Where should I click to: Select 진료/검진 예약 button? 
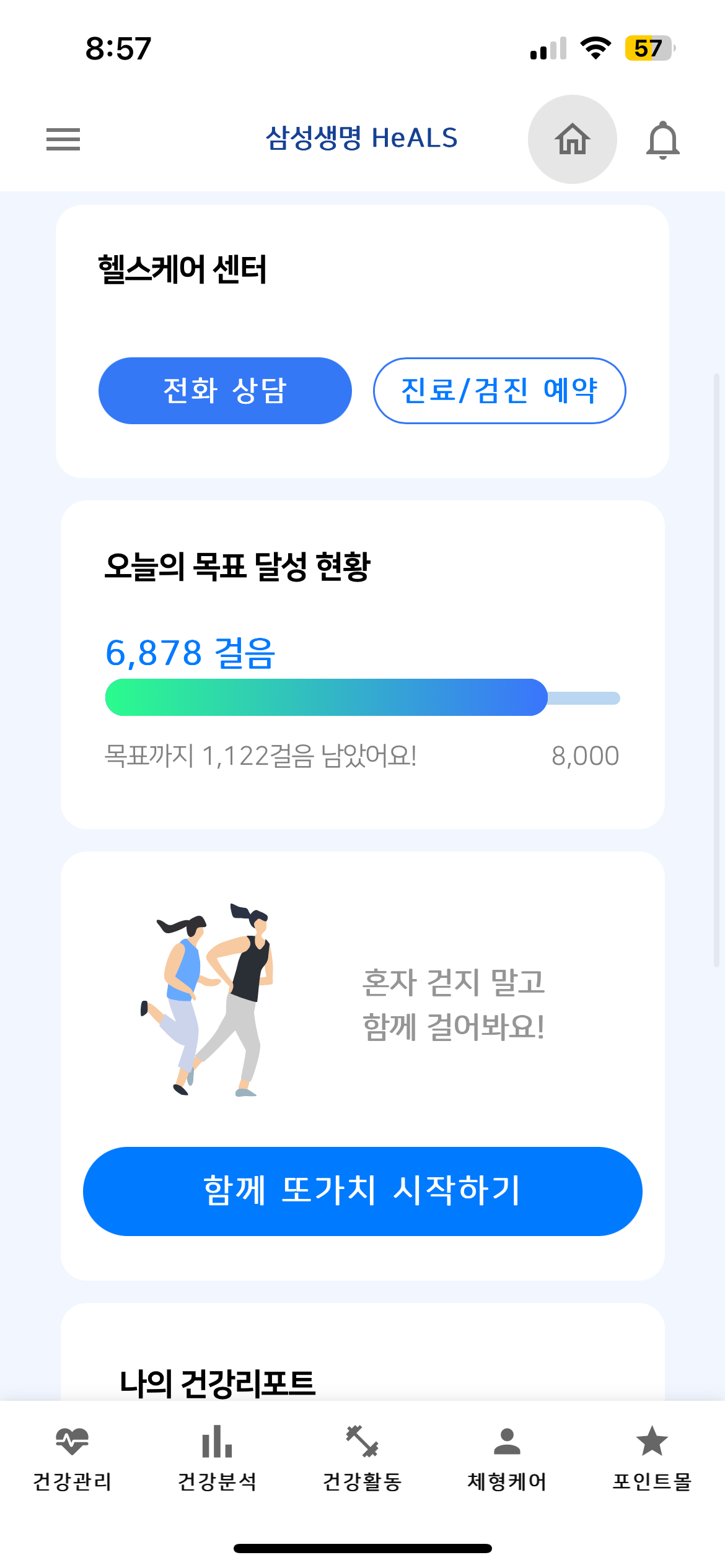pyautogui.click(x=499, y=391)
